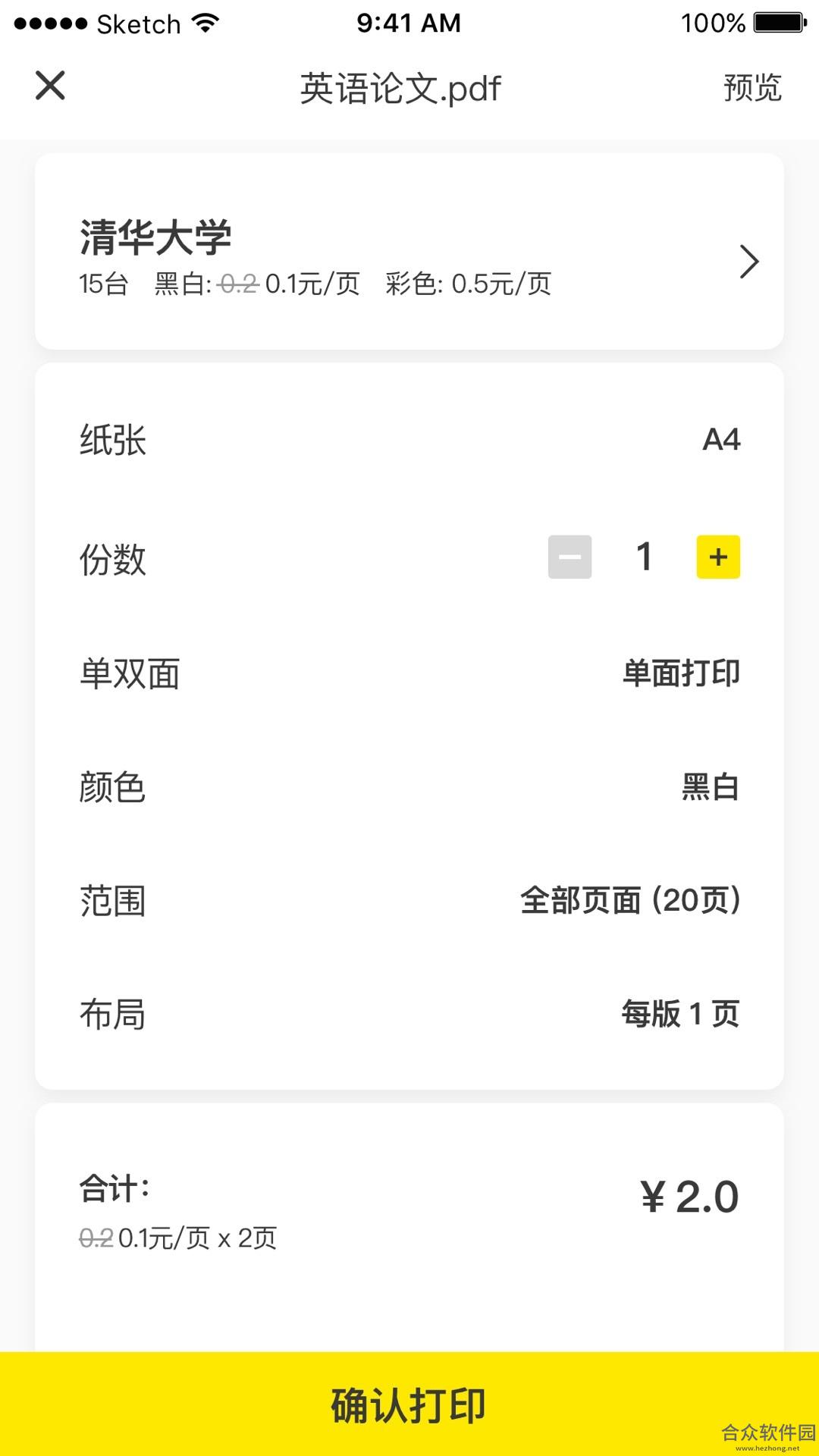Decrease the 份数 copies count
The height and width of the screenshot is (1456, 819).
click(570, 557)
